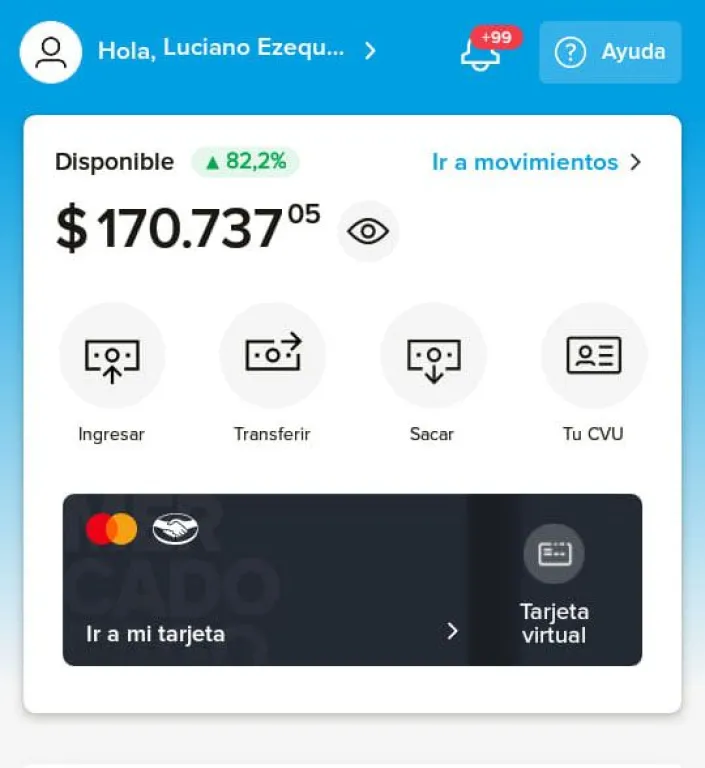Tap the Ayuda help button
705x768 pixels.
tap(610, 52)
